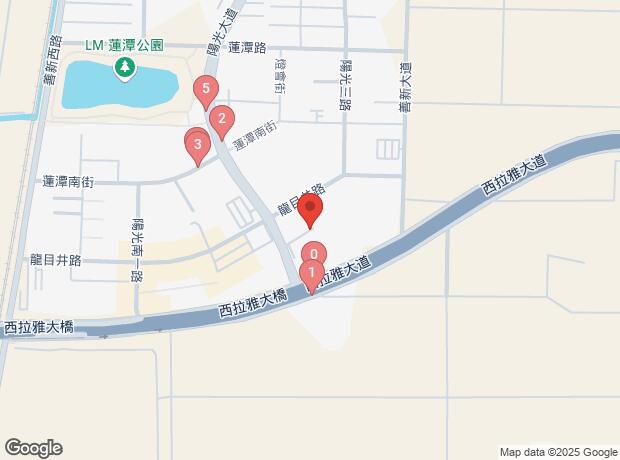Screen dimensions: 620x460
Task: Tap marker number 0
Action: click(x=313, y=255)
